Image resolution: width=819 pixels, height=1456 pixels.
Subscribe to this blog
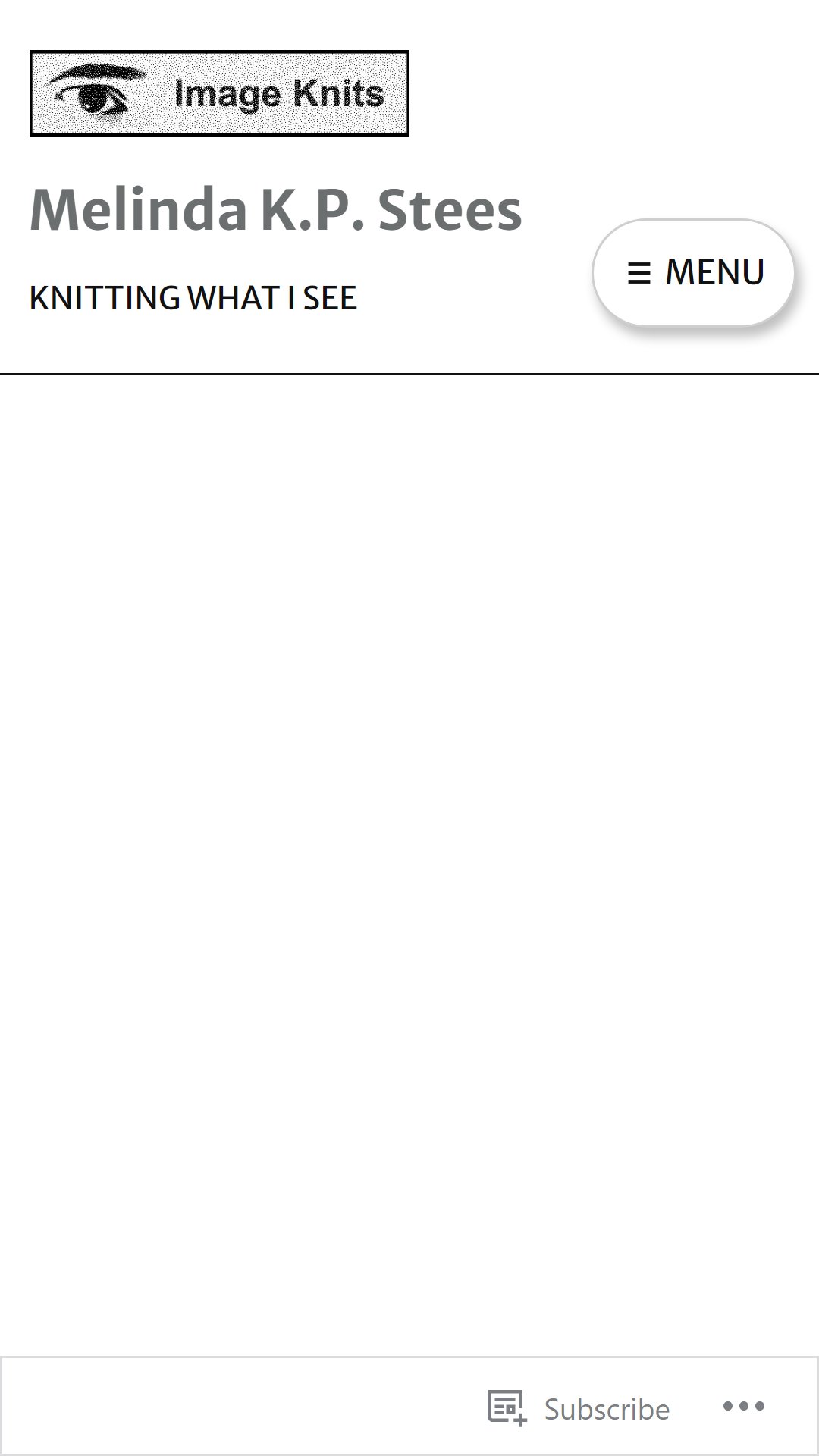pos(580,1408)
